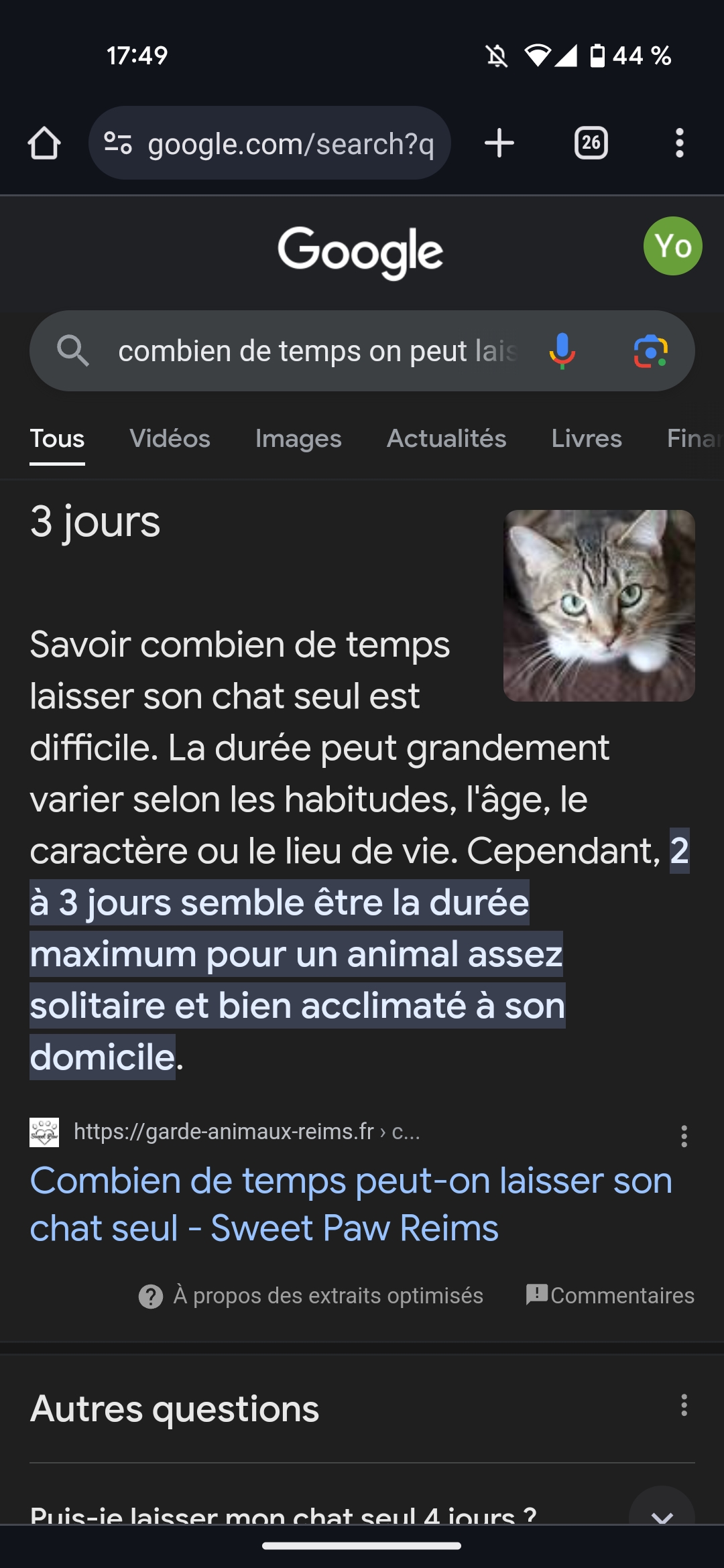Send feedback via Commentaires
Image resolution: width=724 pixels, height=1568 pixels.
click(610, 1296)
